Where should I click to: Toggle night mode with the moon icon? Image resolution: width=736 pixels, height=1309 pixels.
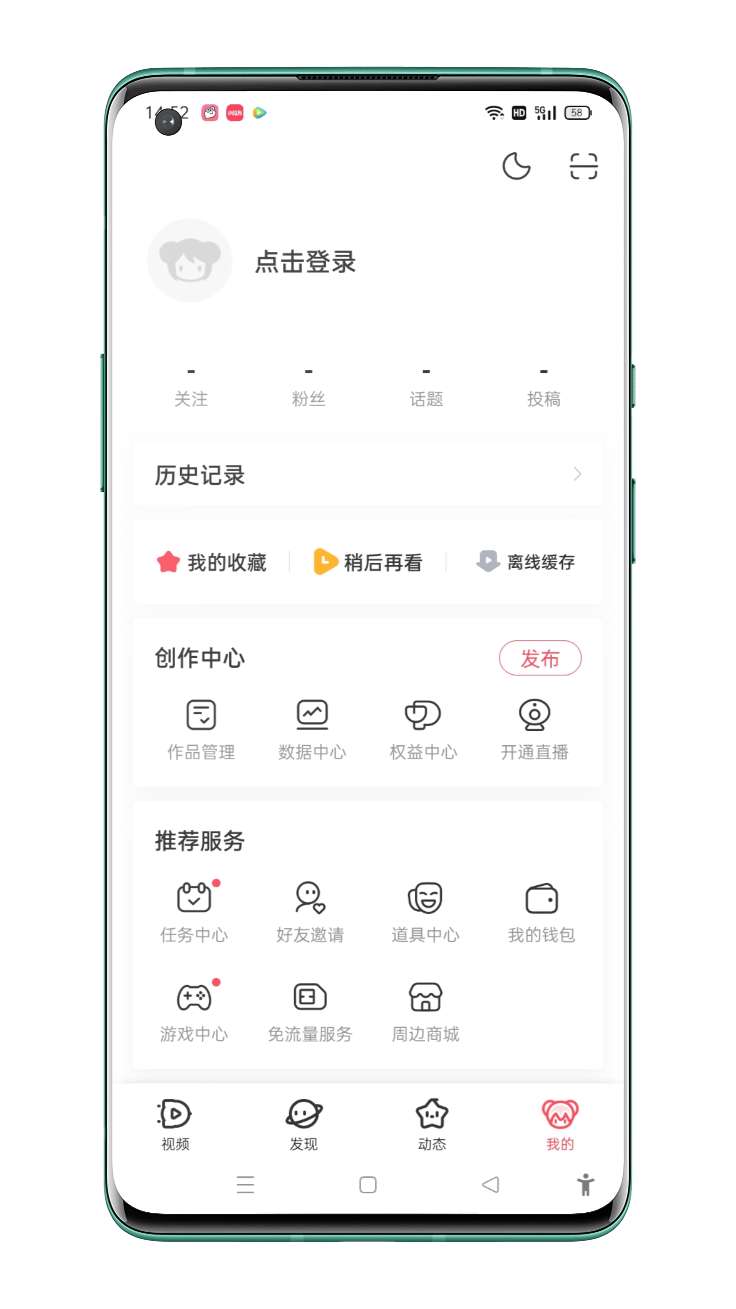516,166
